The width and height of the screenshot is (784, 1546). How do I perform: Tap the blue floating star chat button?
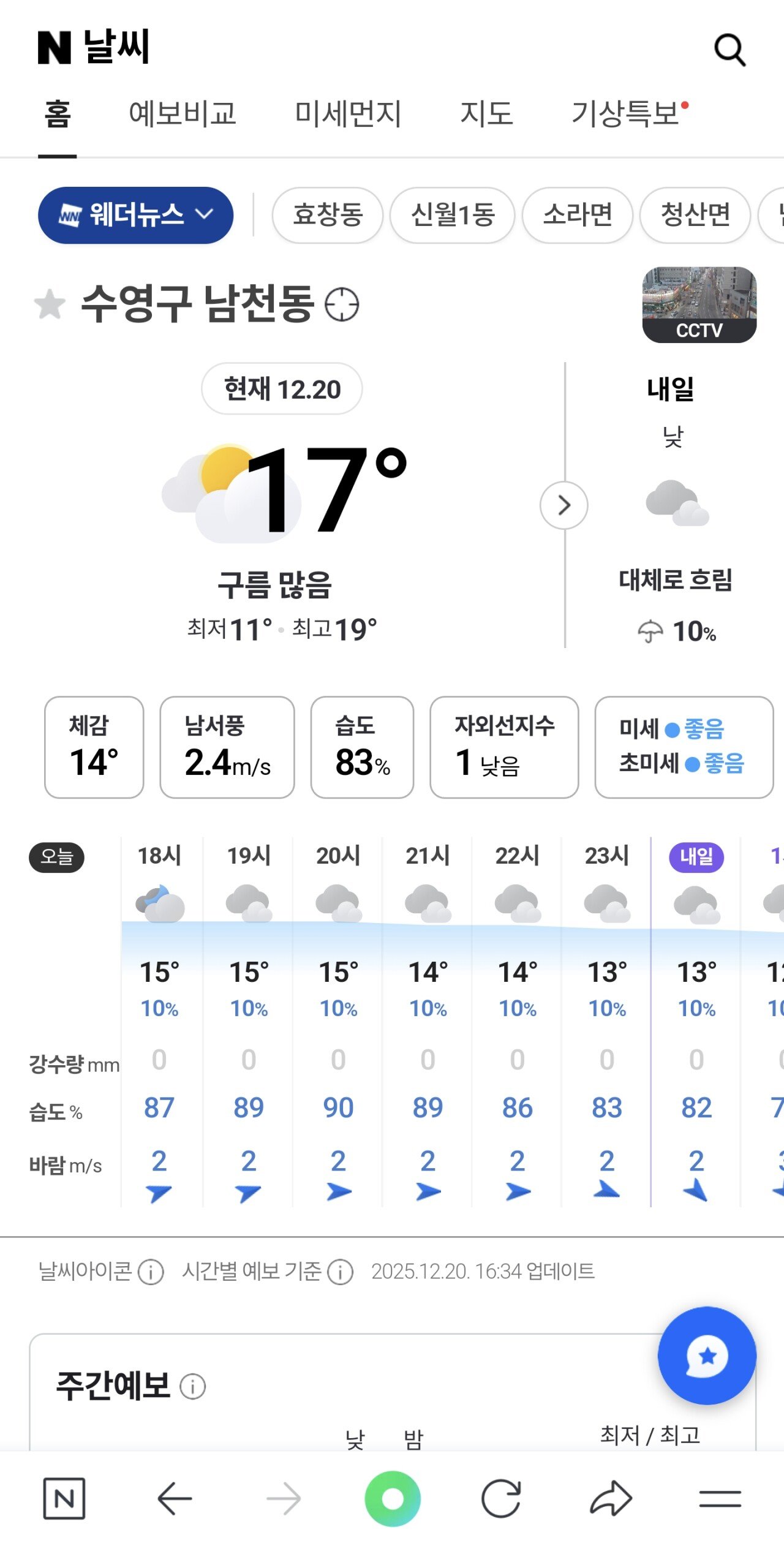coord(707,1355)
